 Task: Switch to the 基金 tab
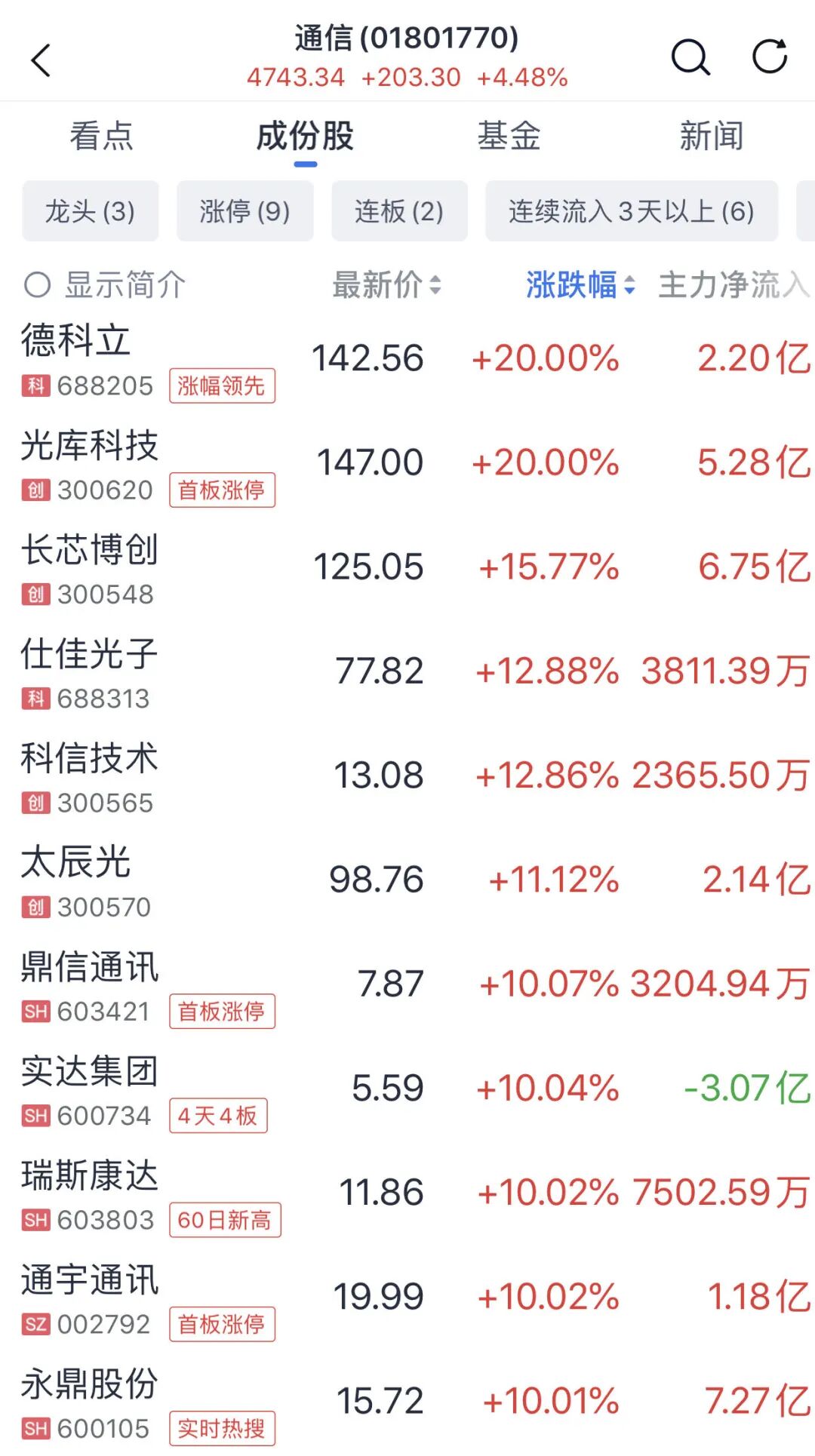(x=509, y=136)
